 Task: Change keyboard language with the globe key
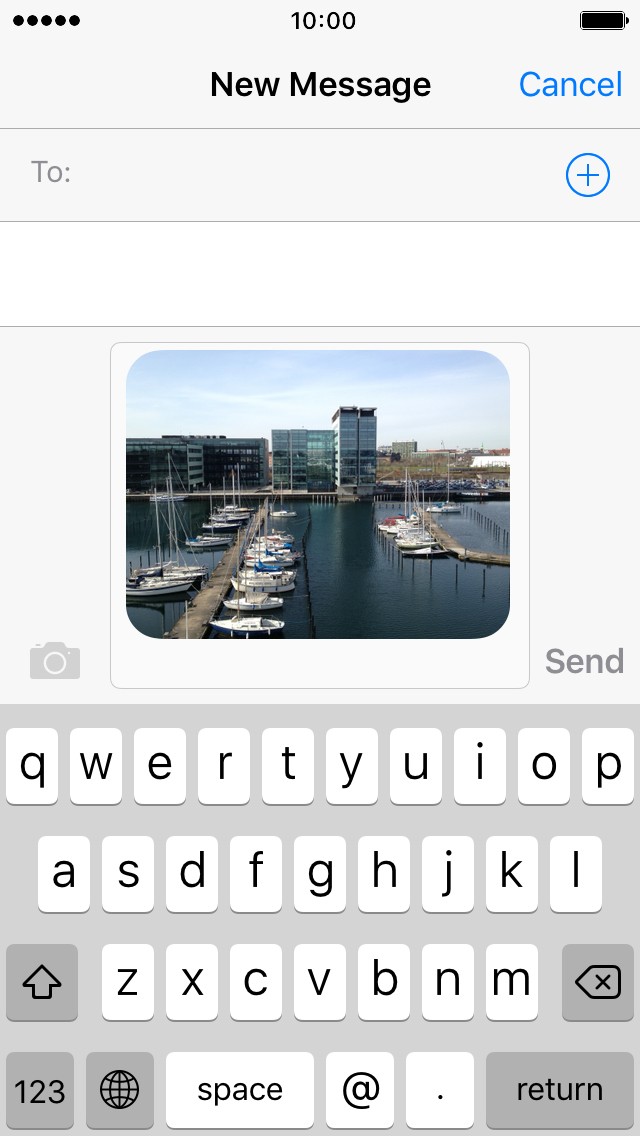[x=120, y=1090]
